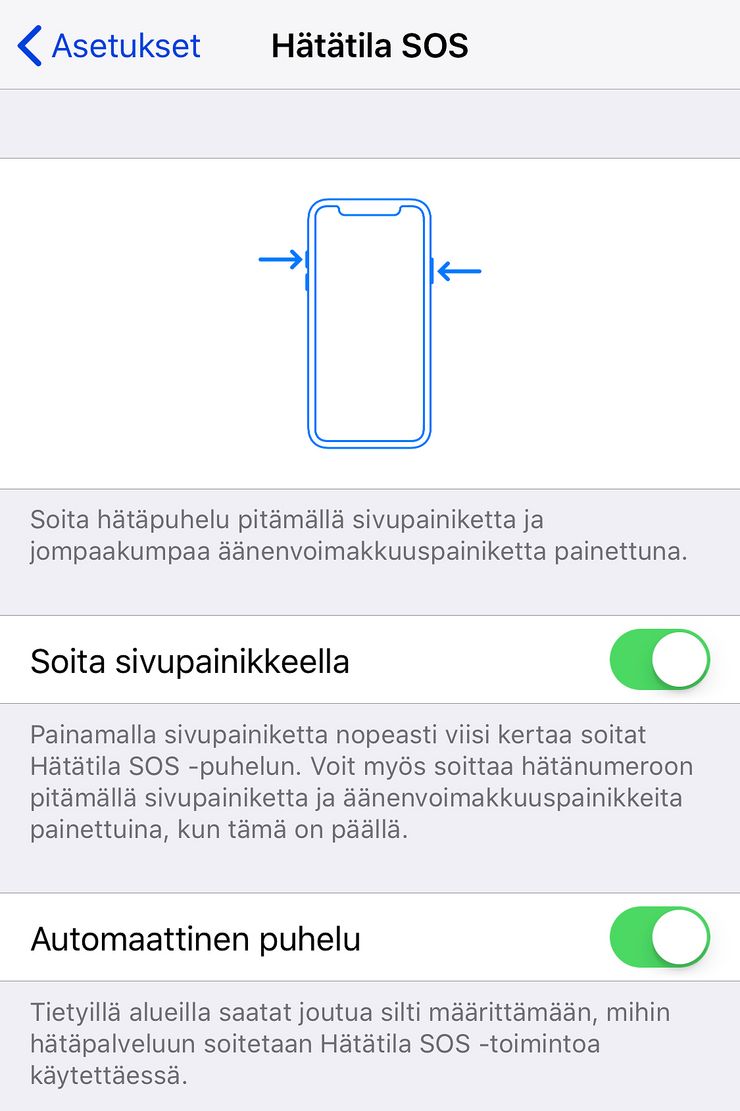Go back to Asetukset
Image resolution: width=740 pixels, height=1111 pixels.
[110, 46]
